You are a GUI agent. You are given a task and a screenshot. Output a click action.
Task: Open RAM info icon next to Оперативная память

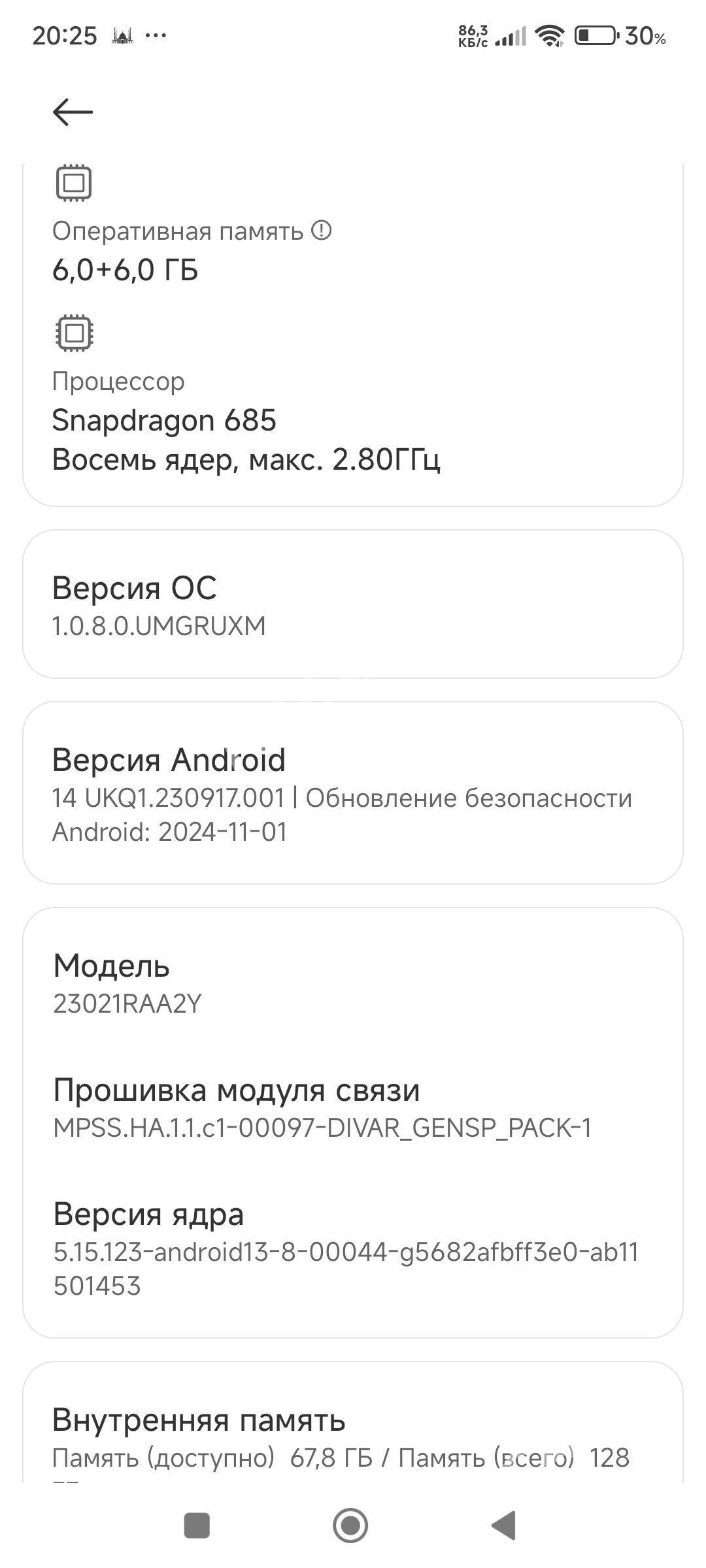tap(321, 231)
